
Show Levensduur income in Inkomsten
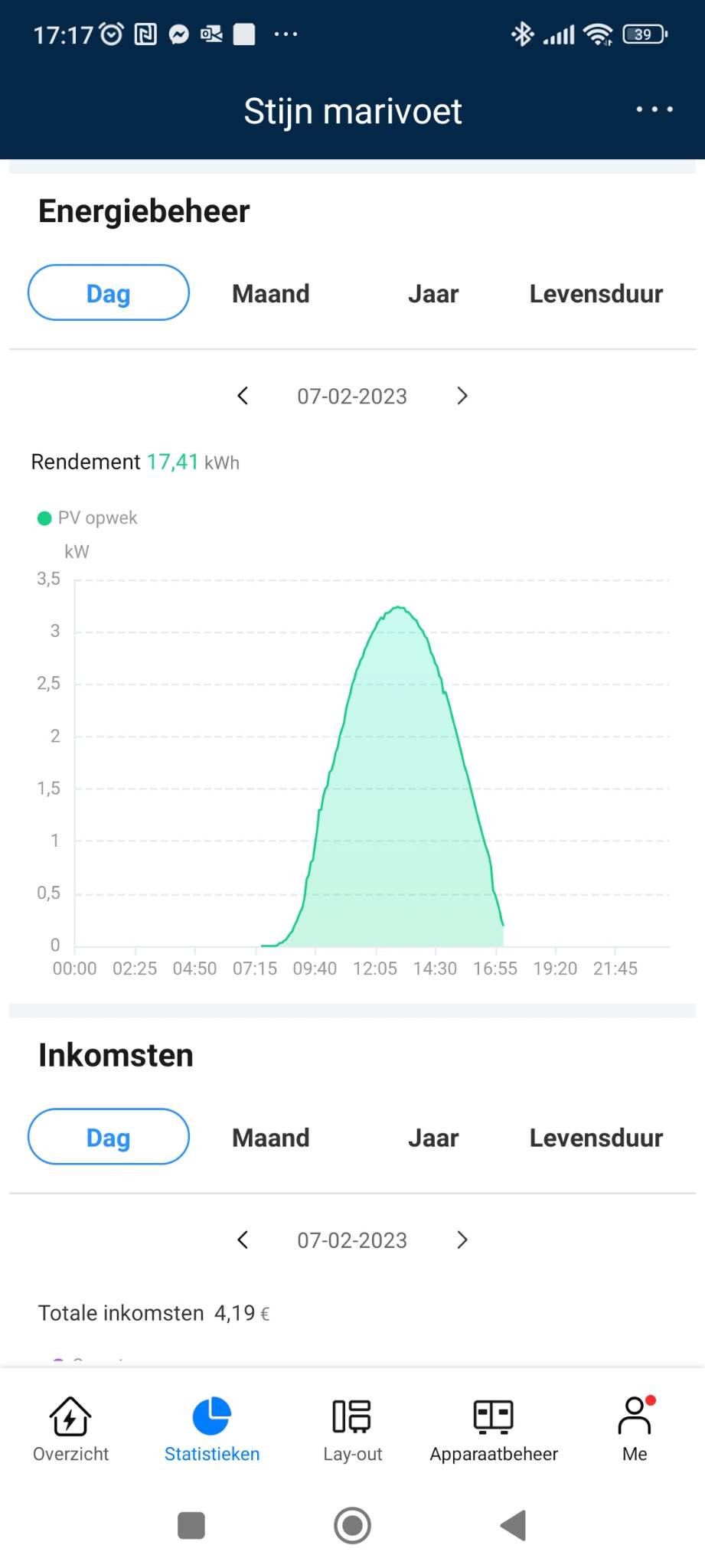(596, 1138)
